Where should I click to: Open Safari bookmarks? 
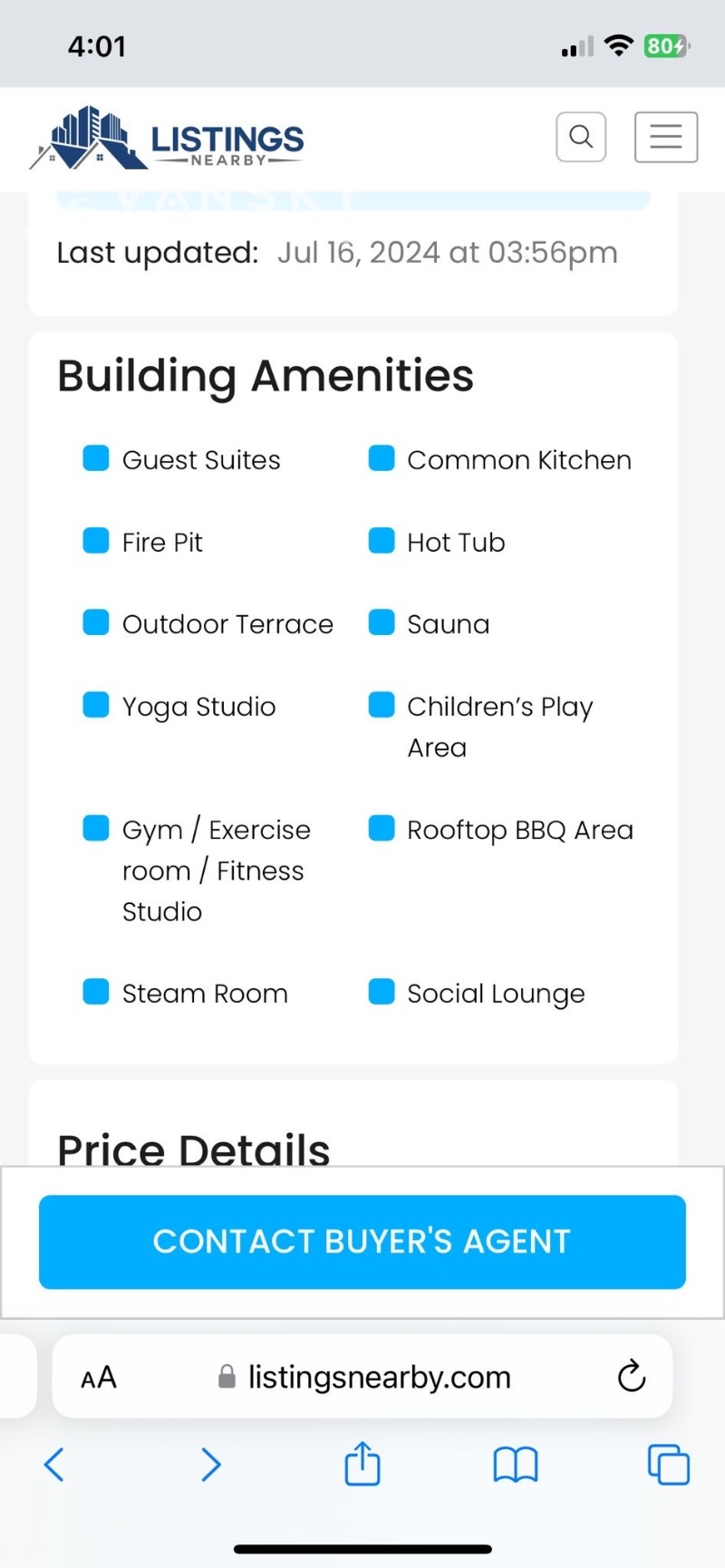(x=516, y=1465)
